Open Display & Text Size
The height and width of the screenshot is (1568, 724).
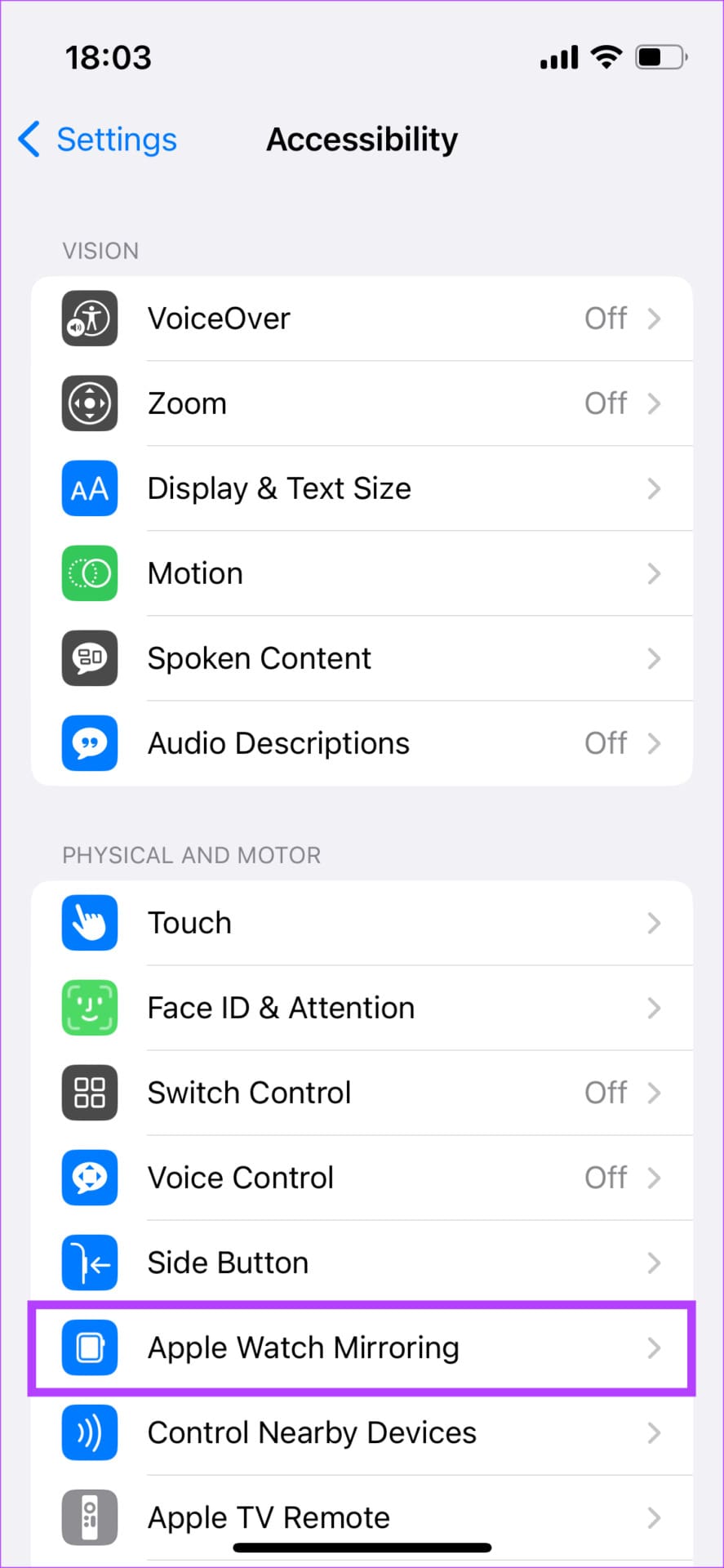[362, 488]
